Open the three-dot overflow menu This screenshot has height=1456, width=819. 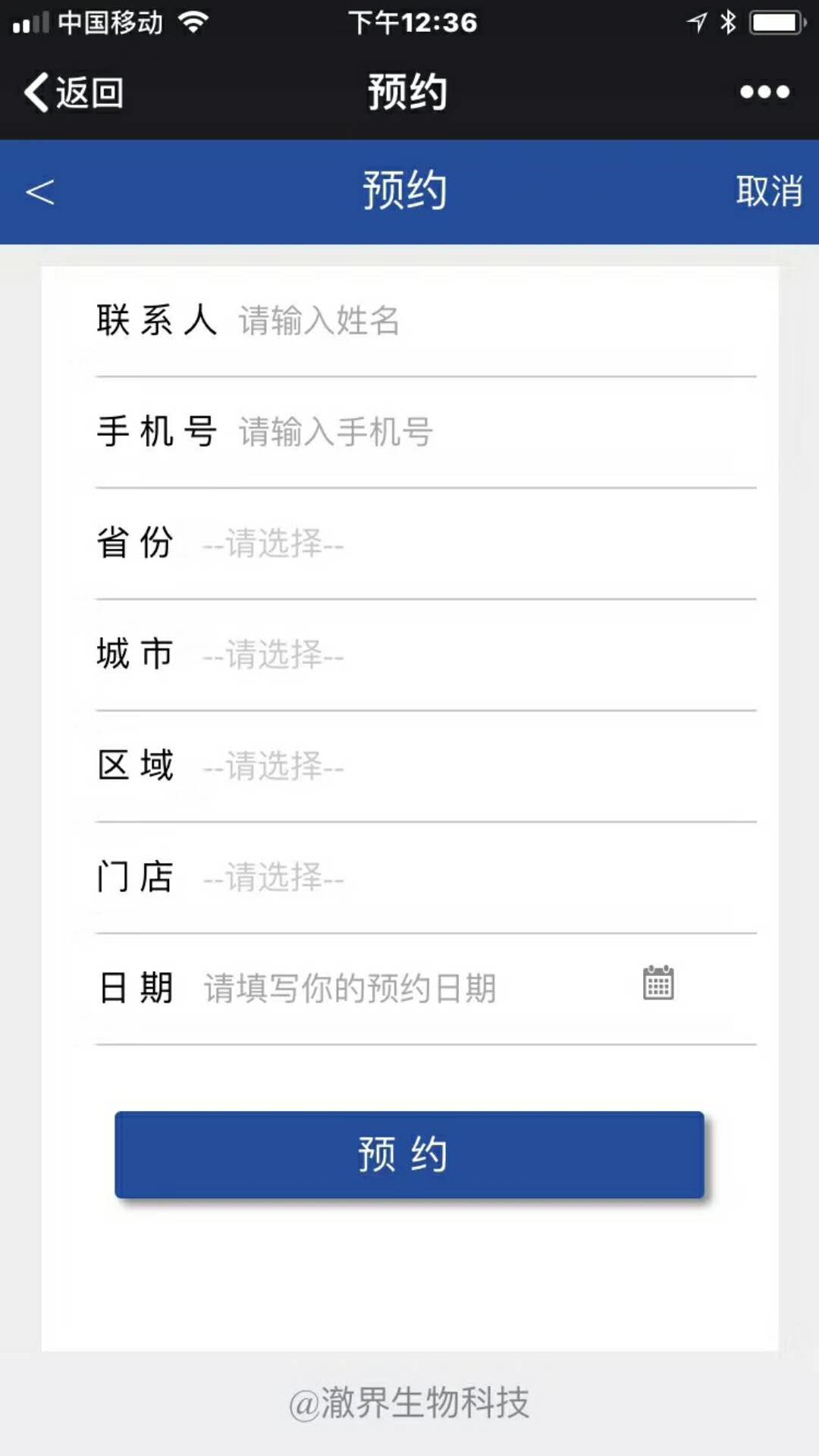(x=764, y=92)
